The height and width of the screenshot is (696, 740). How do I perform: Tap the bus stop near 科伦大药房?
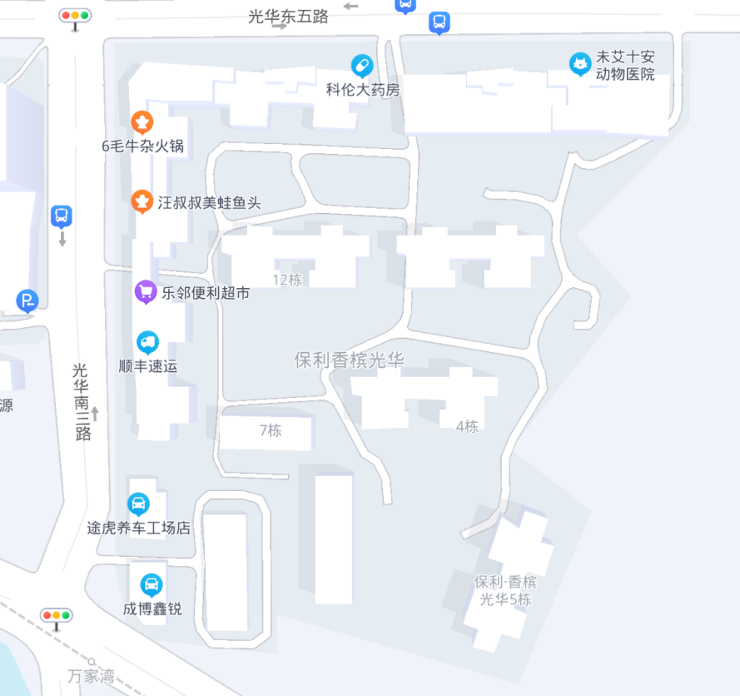[x=439, y=21]
